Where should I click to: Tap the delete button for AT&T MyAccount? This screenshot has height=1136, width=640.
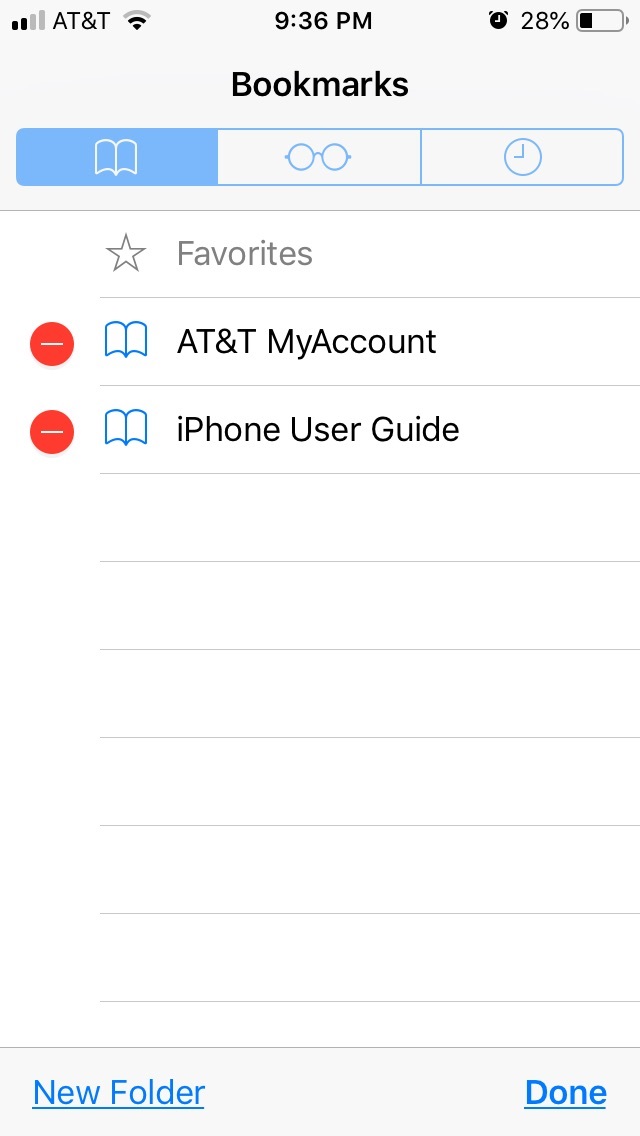[x=52, y=343]
